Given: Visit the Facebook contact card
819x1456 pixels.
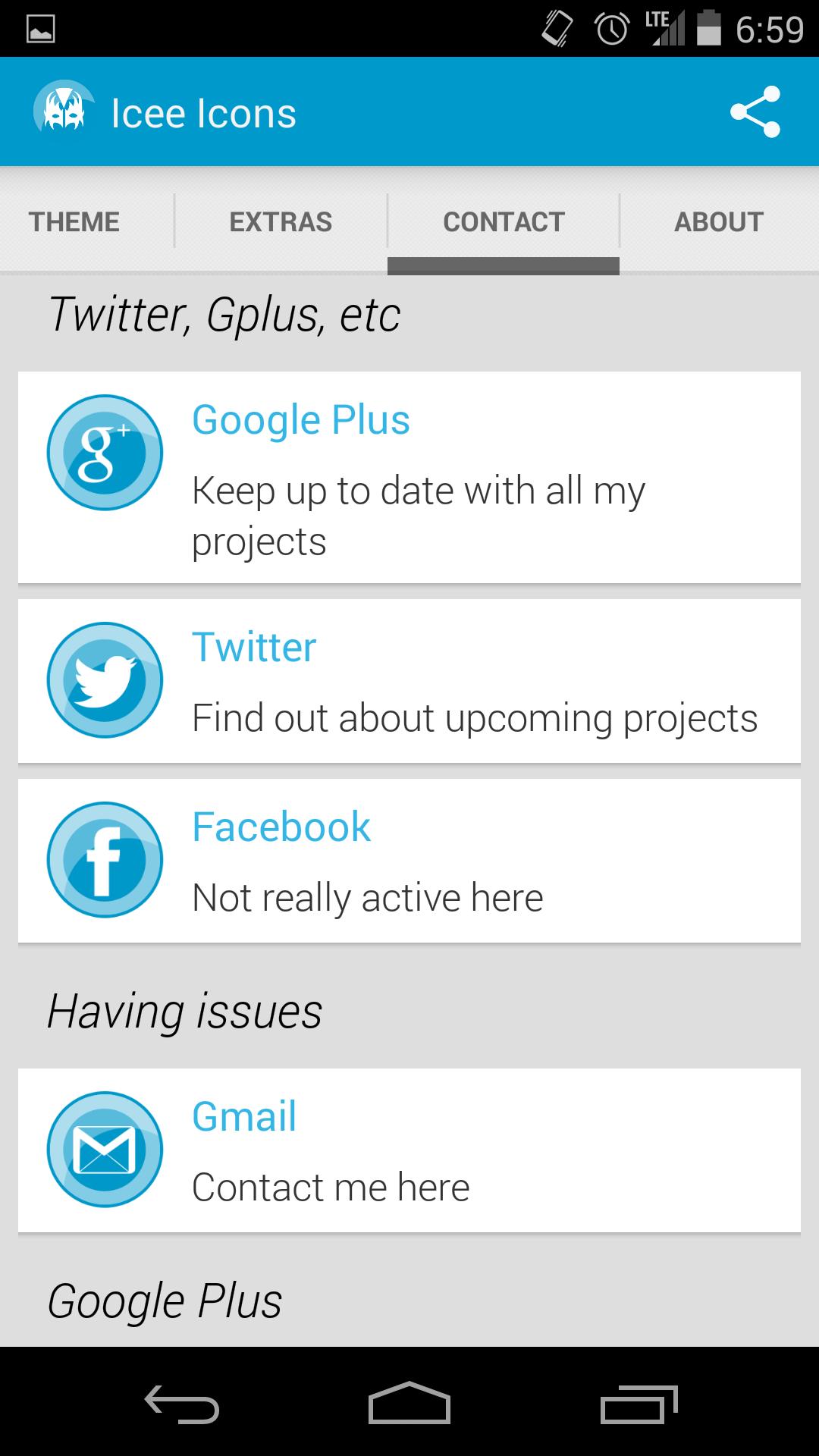Looking at the screenshot, I should tap(409, 861).
